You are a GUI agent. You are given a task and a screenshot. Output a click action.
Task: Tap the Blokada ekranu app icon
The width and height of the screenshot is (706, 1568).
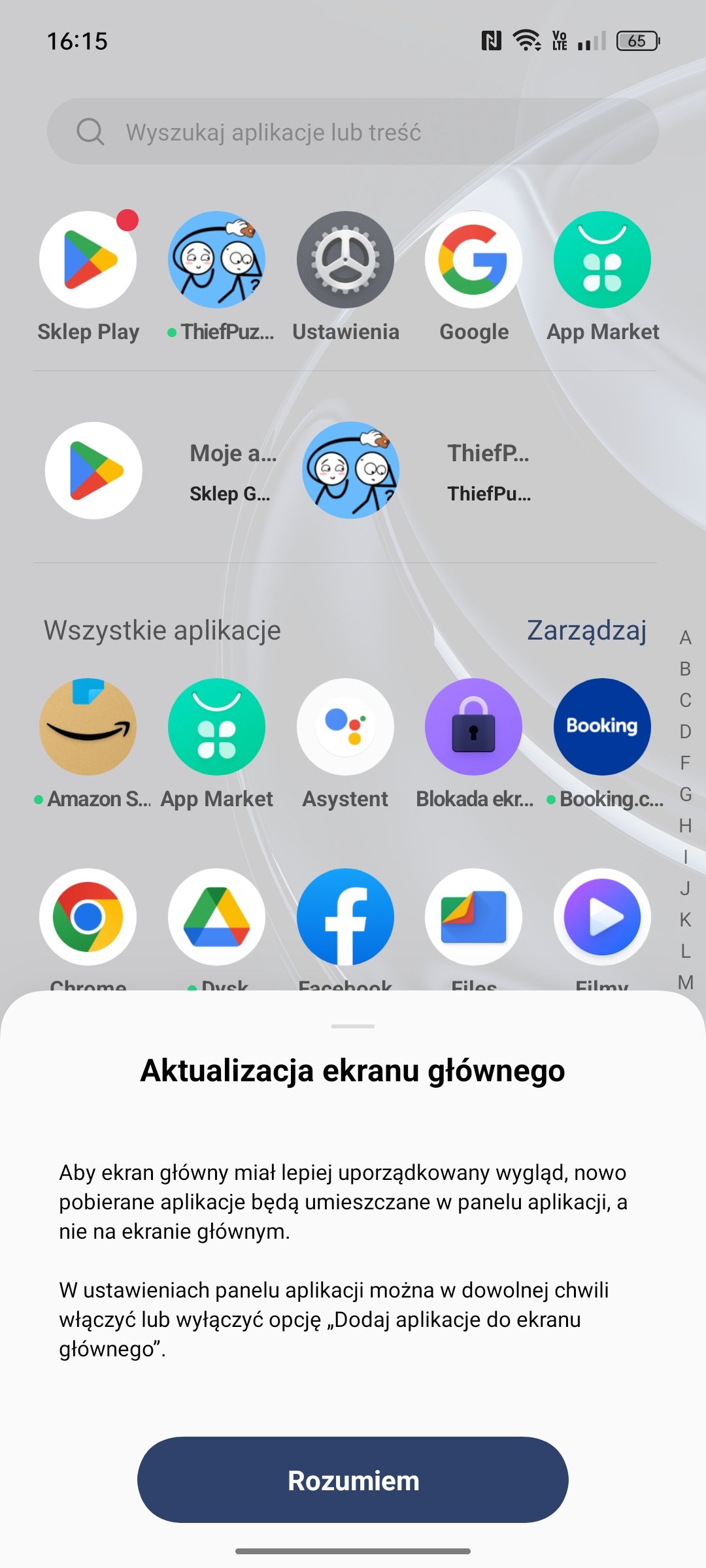(474, 727)
